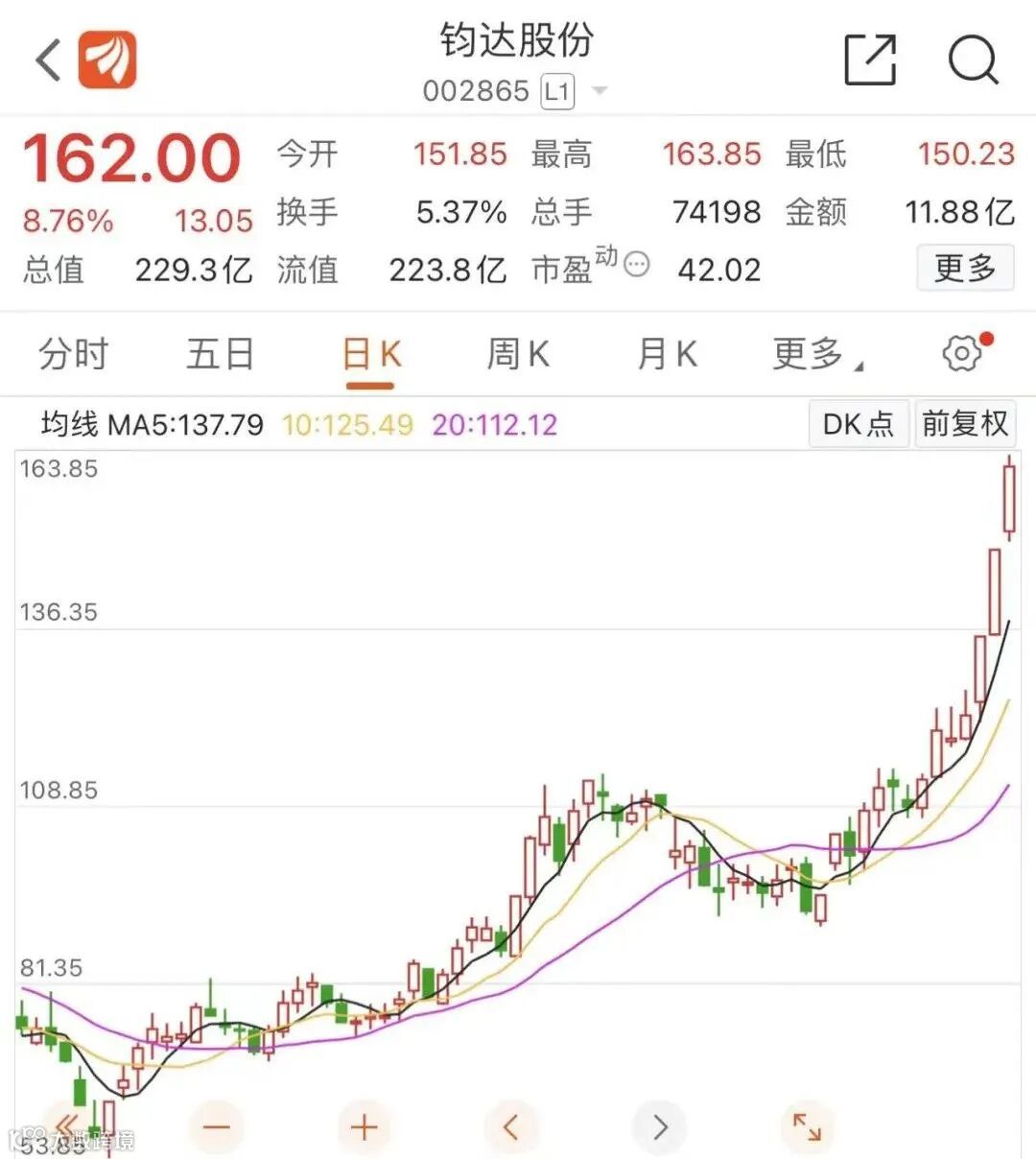Viewport: 1036px width, 1159px height.
Task: Zoom in the K-line chart
Action: [x=365, y=1127]
